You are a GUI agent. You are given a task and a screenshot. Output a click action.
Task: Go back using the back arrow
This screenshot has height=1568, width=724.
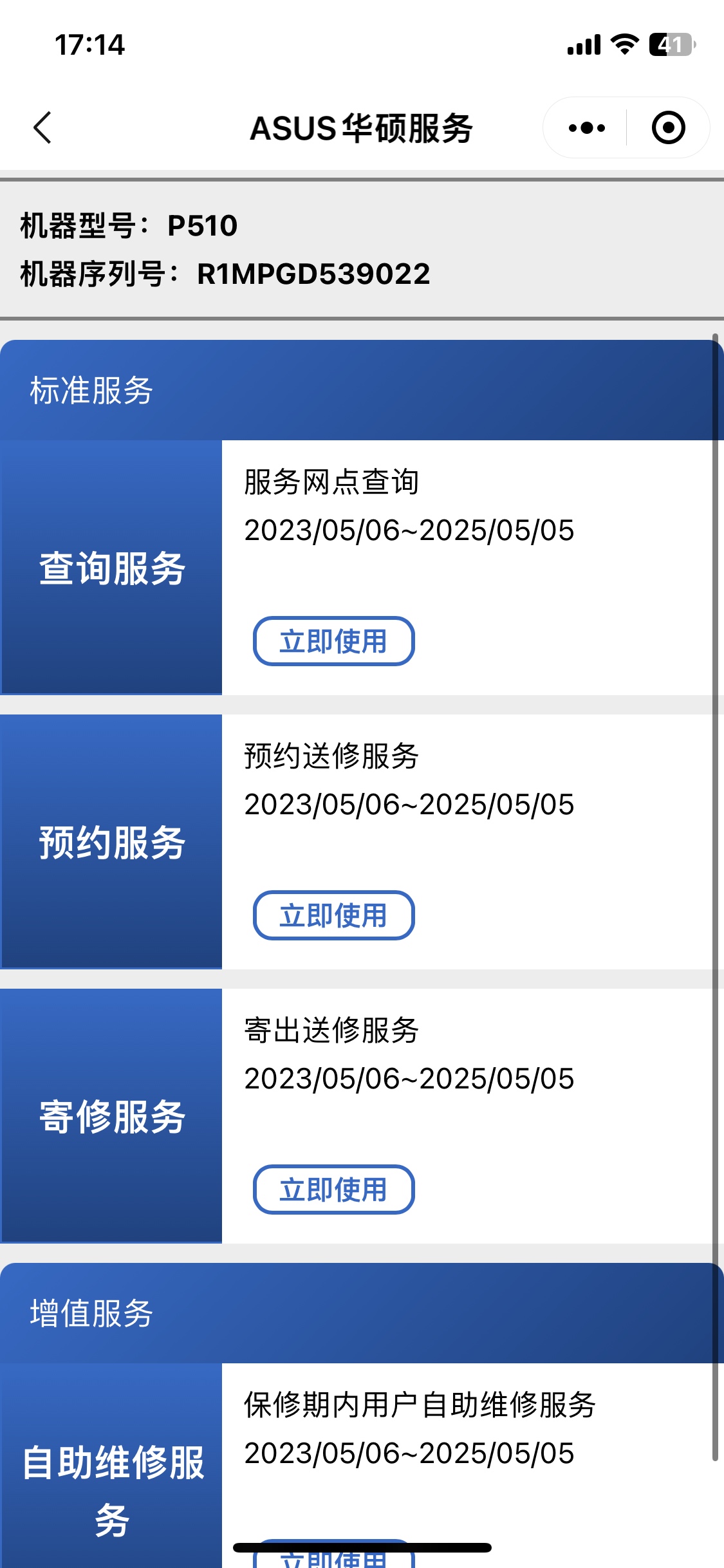pyautogui.click(x=42, y=127)
